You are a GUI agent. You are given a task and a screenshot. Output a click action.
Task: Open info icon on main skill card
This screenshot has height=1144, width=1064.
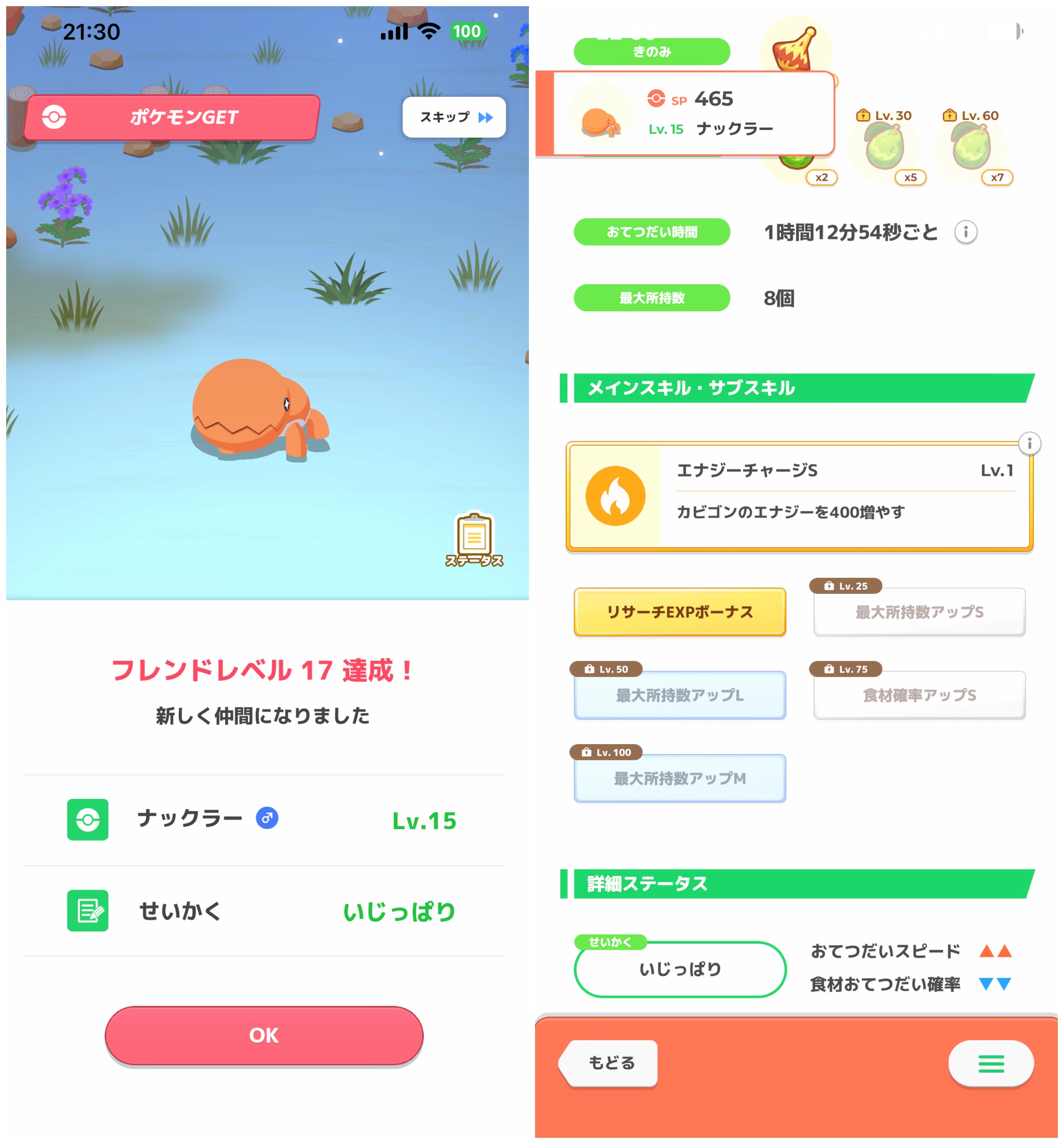pos(1029,444)
